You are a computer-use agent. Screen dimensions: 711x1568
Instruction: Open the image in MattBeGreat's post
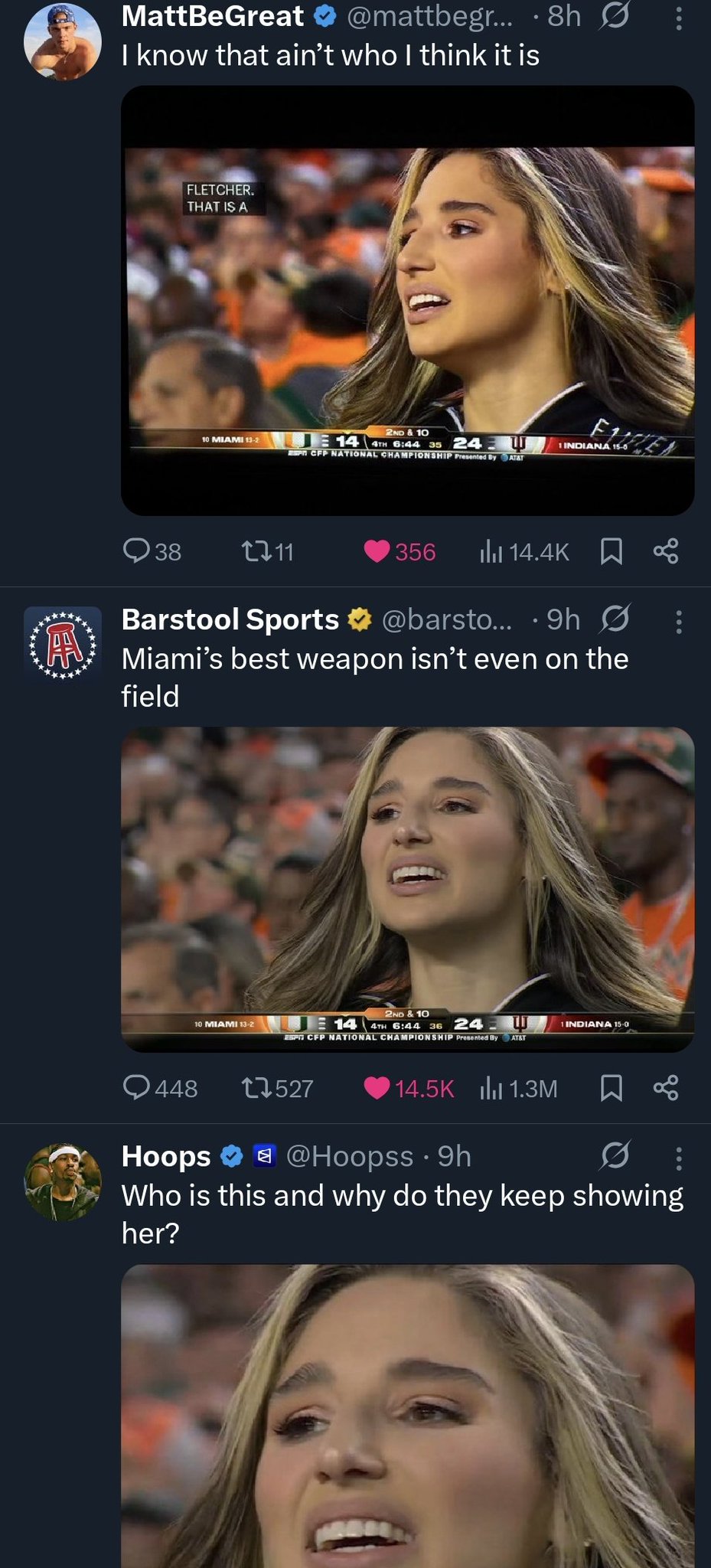pyautogui.click(x=407, y=300)
